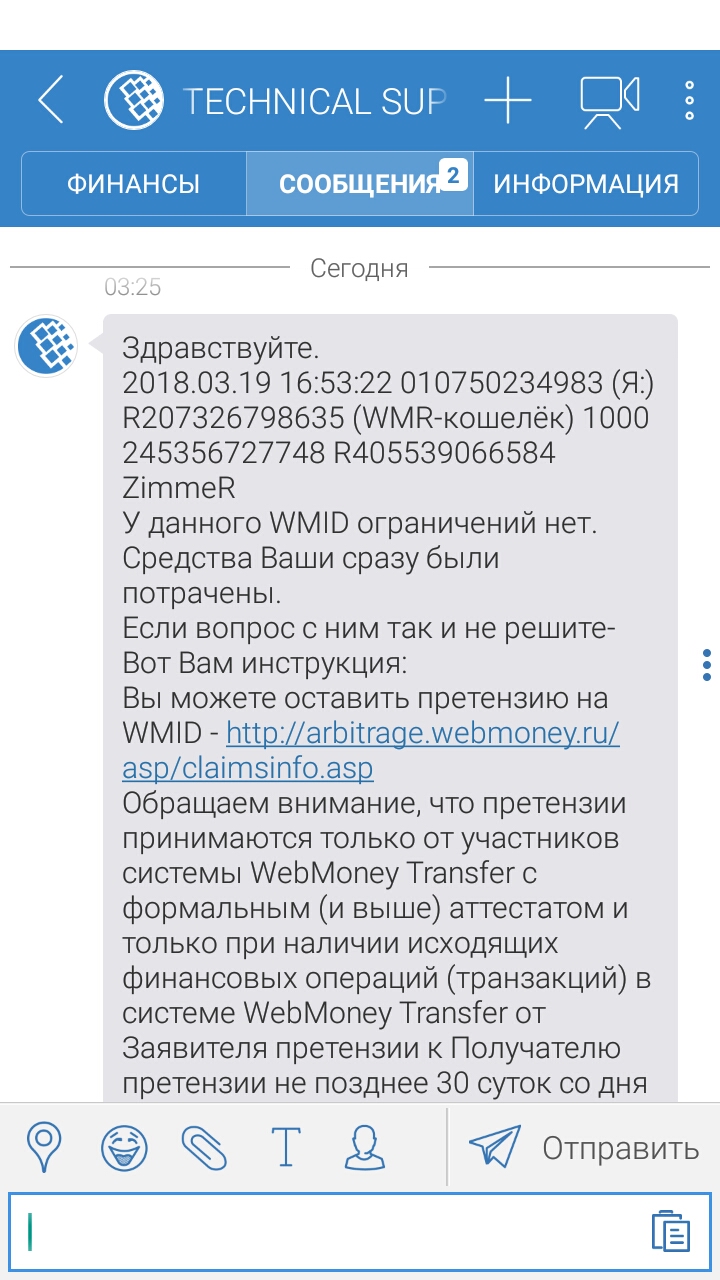The height and width of the screenshot is (1280, 720).
Task: Open the header overflow menu
Action: 690,101
